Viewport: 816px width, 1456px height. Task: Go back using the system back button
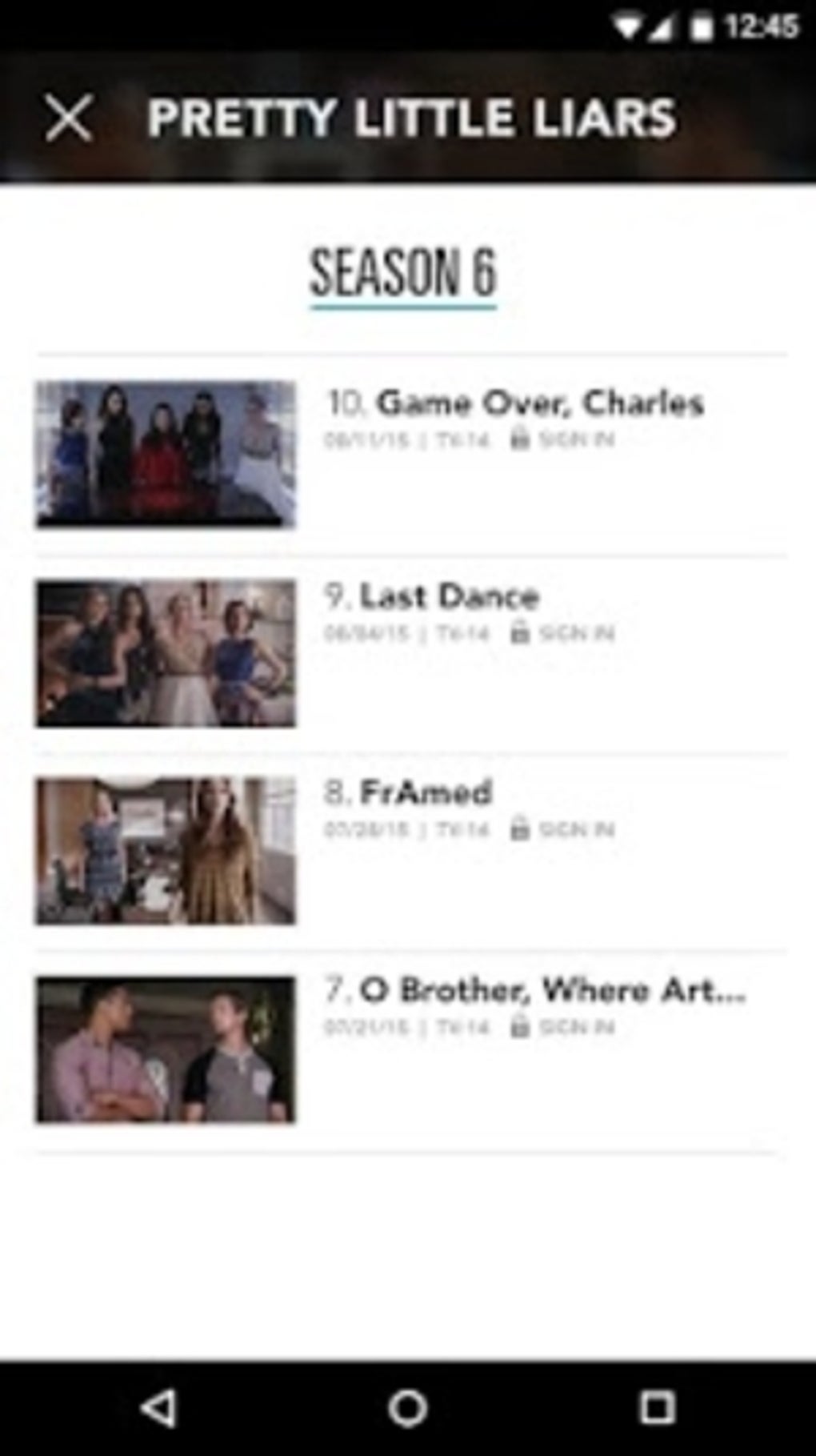point(158,1407)
